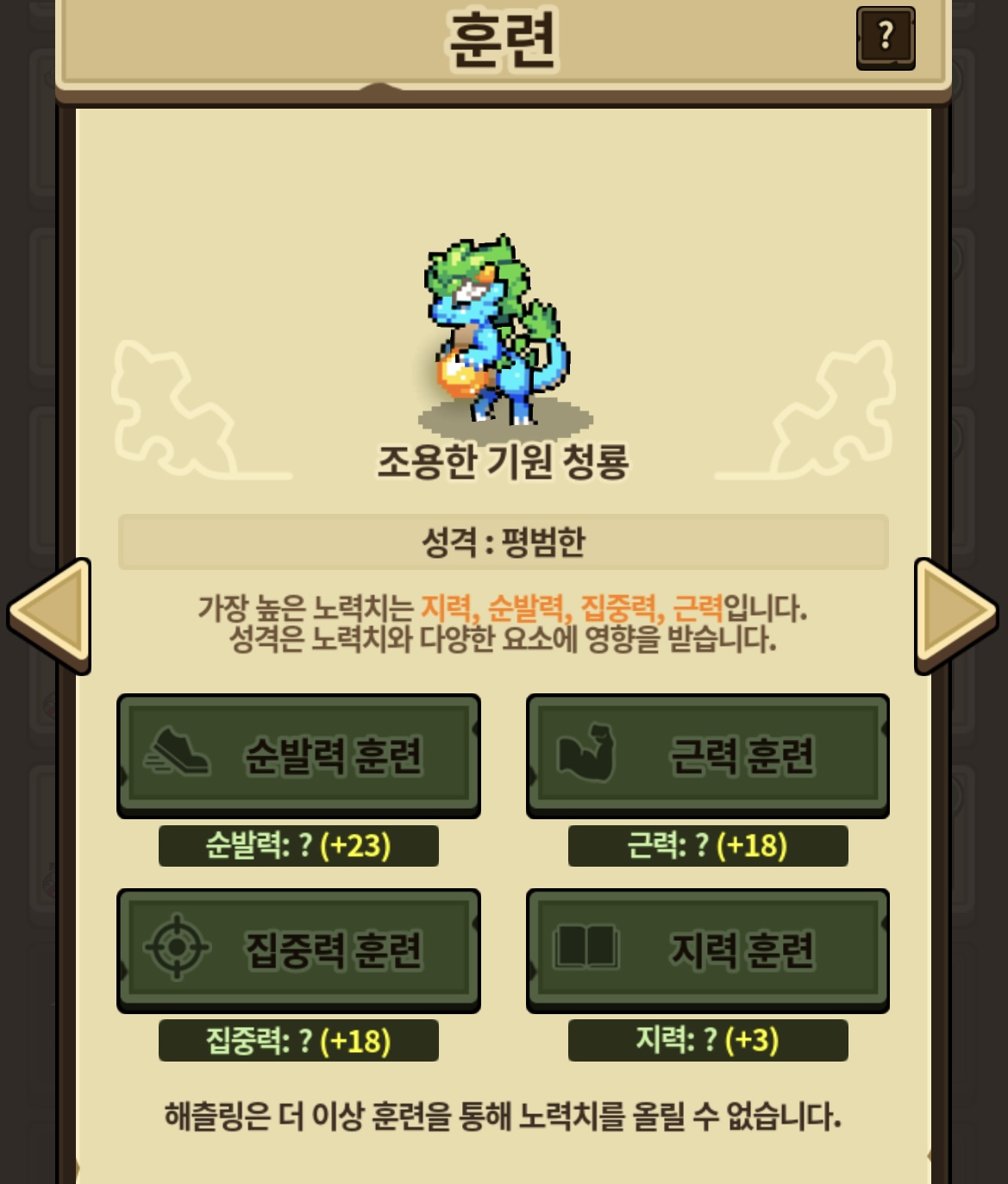Start 근력 훈련 training
This screenshot has width=1008, height=1184.
707,755
